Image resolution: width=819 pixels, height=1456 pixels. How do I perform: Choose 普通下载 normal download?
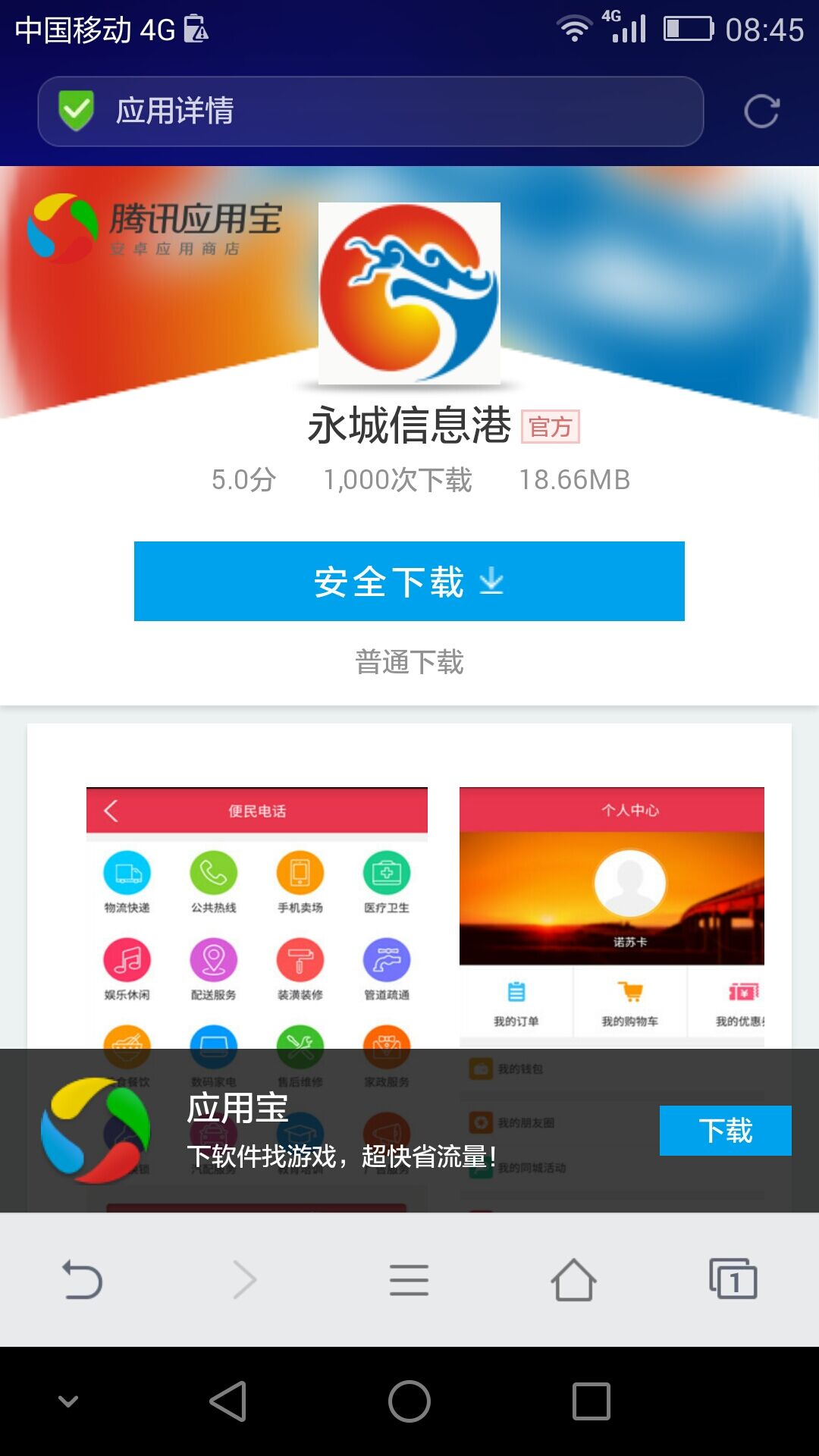click(x=409, y=662)
